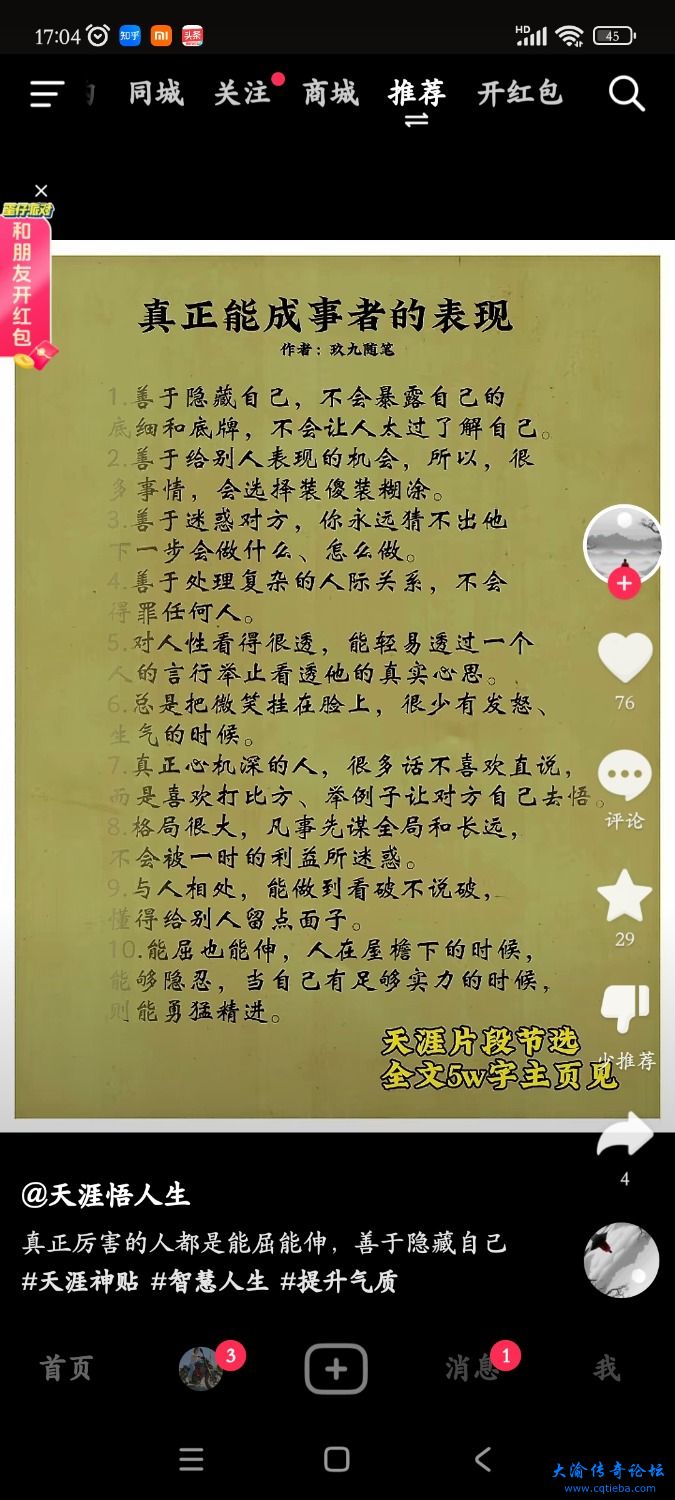This screenshot has width=675, height=1500.
Task: Open @天涯悟人生 profile
Action: click(x=106, y=1194)
